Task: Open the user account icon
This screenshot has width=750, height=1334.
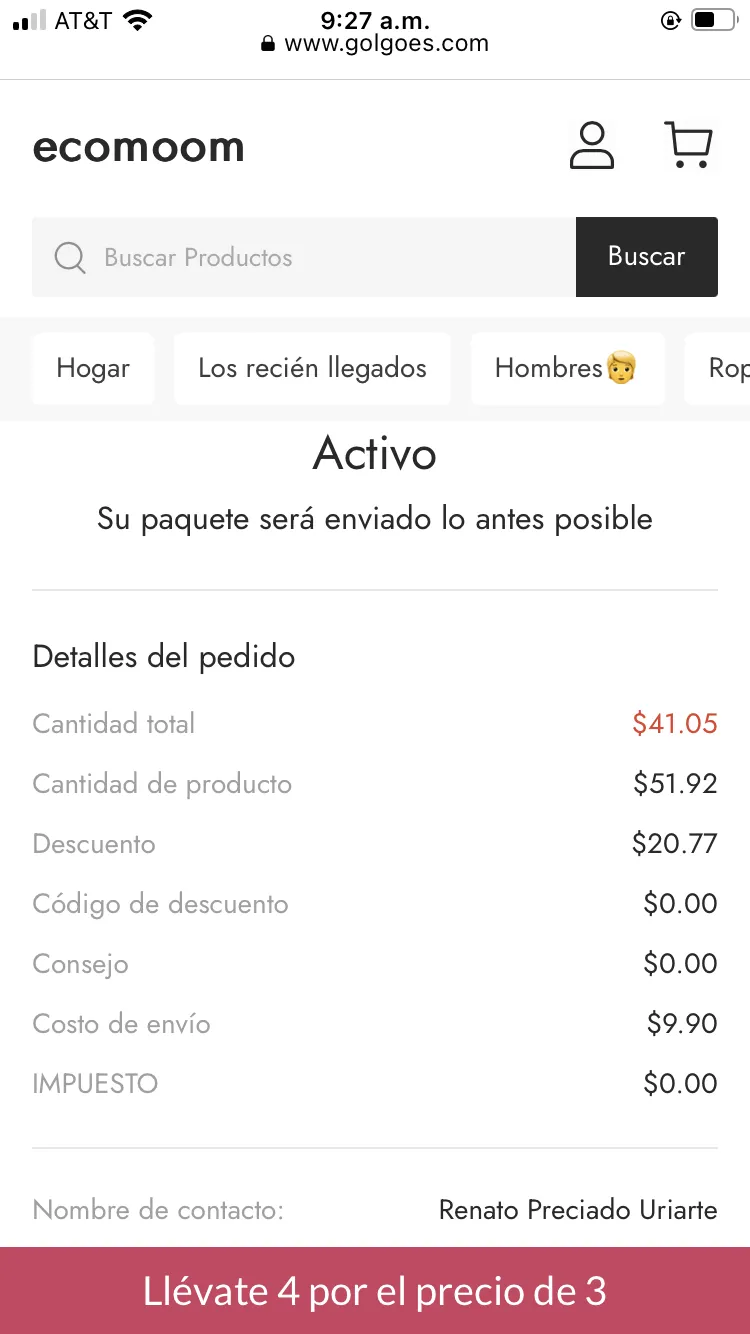Action: (x=591, y=145)
